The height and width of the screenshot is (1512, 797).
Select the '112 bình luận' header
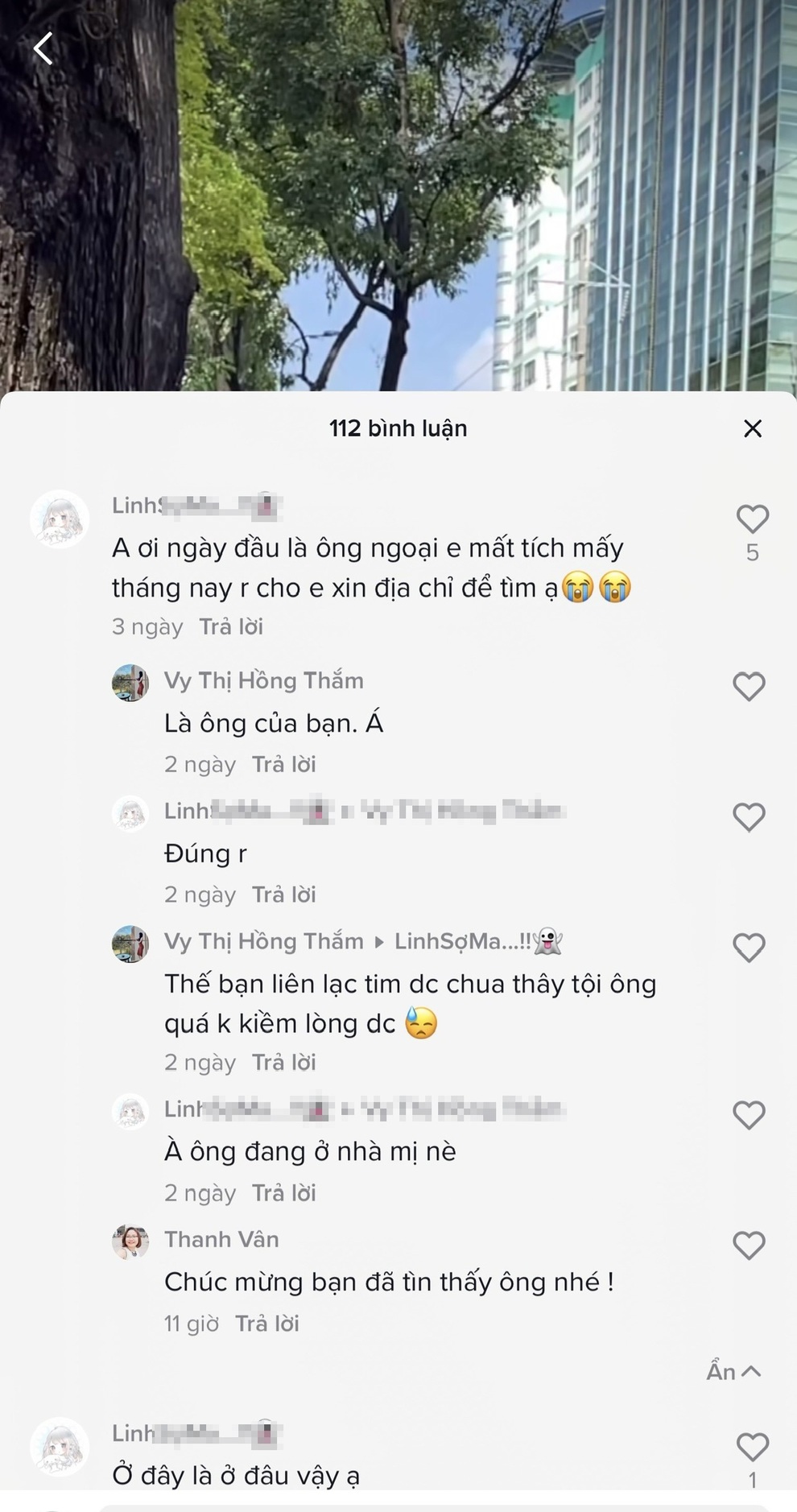398,428
